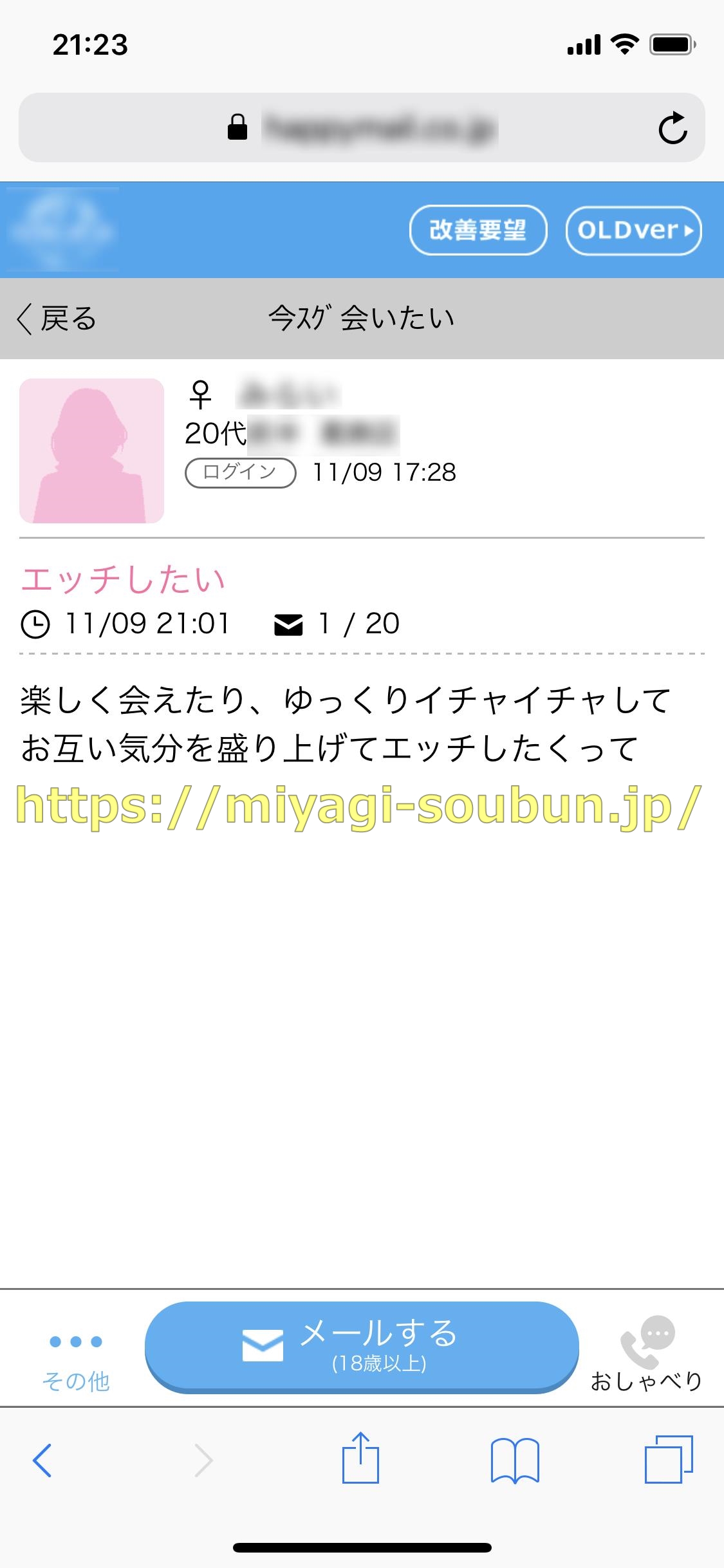Go back with the browser back arrow

[x=42, y=1460]
